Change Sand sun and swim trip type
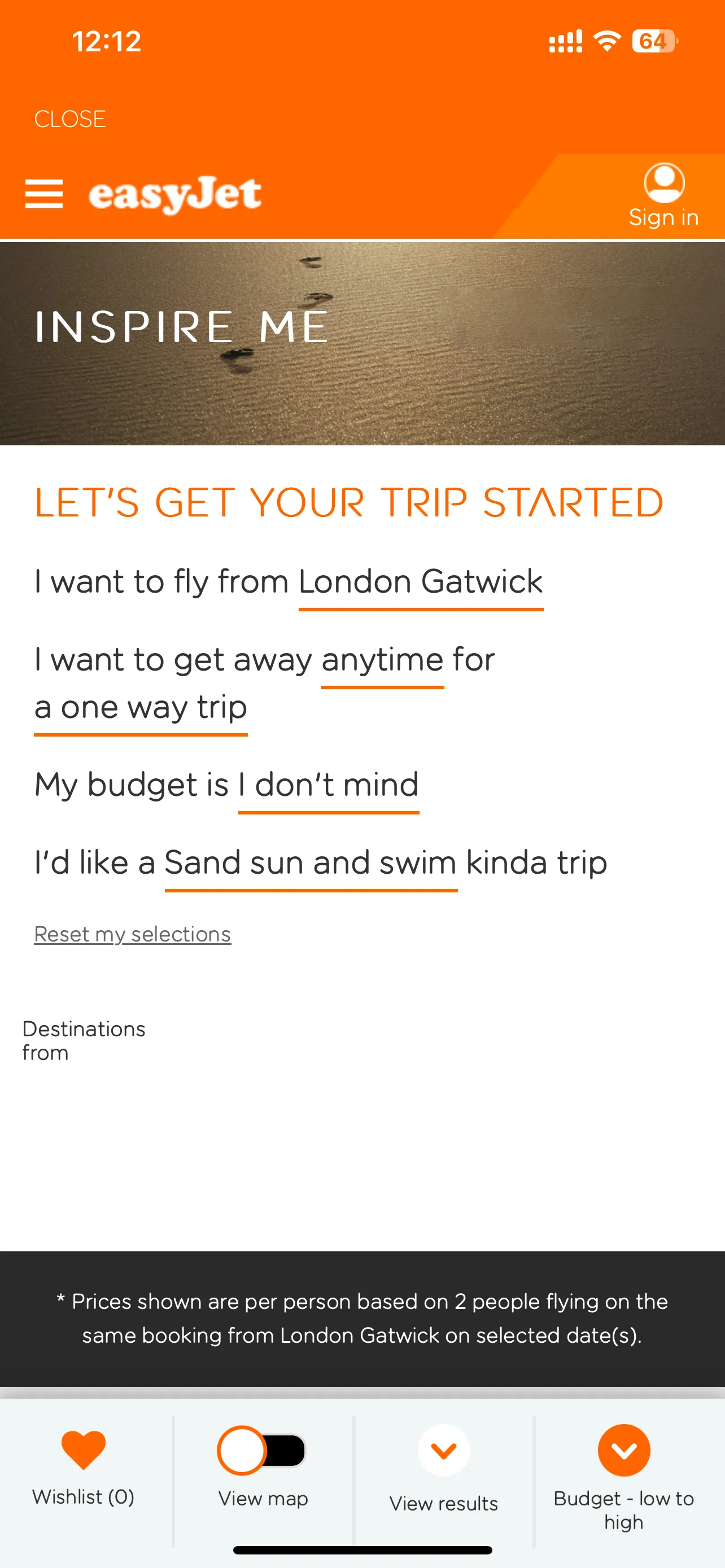725x1568 pixels. [311, 863]
